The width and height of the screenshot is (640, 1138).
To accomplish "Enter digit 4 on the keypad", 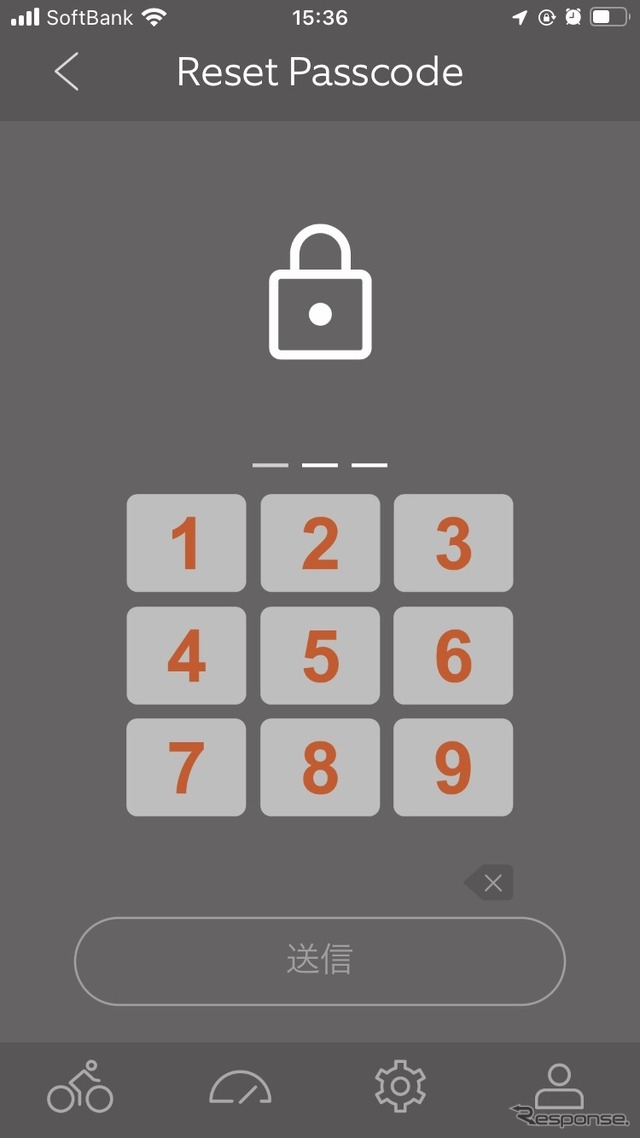I will (x=186, y=655).
